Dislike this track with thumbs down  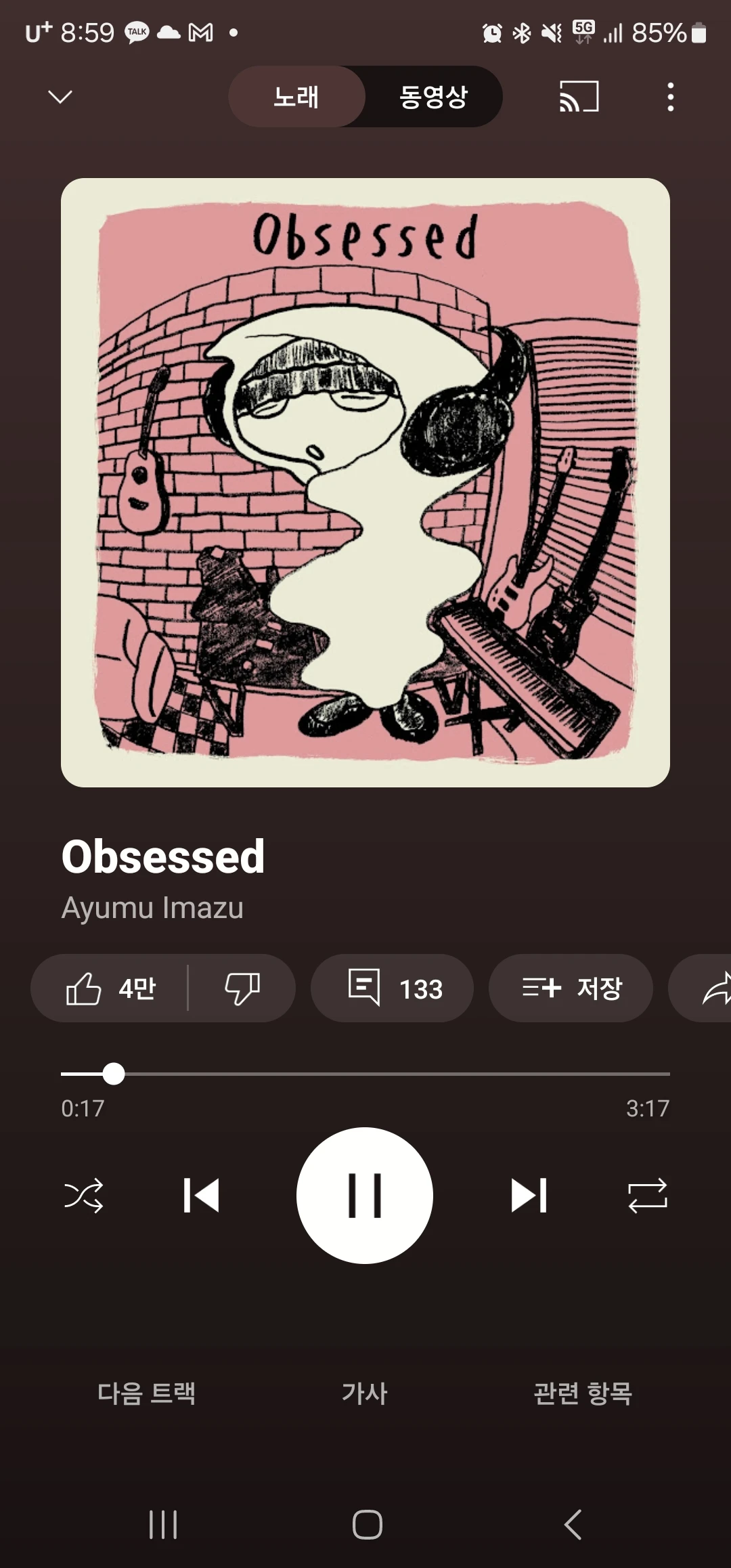242,988
